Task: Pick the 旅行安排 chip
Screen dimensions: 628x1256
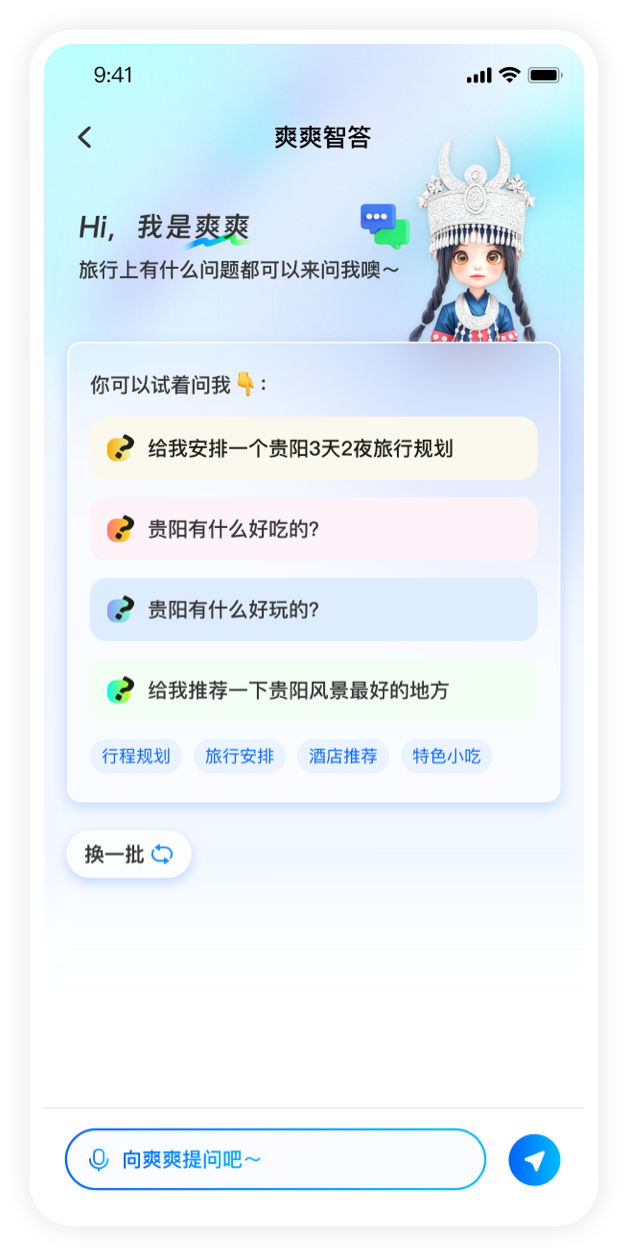Action: click(x=240, y=756)
